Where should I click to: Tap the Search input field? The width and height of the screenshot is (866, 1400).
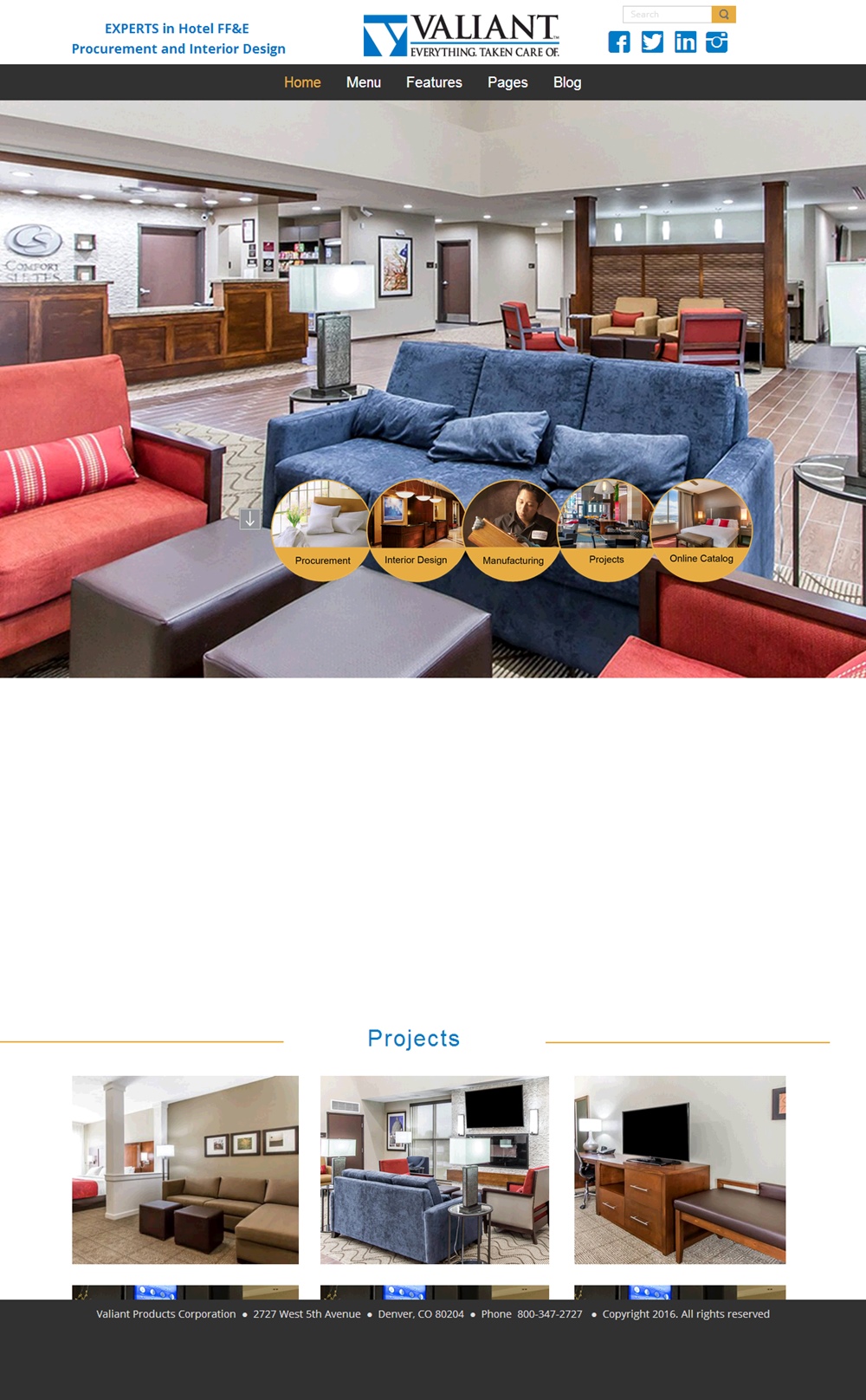pos(667,15)
